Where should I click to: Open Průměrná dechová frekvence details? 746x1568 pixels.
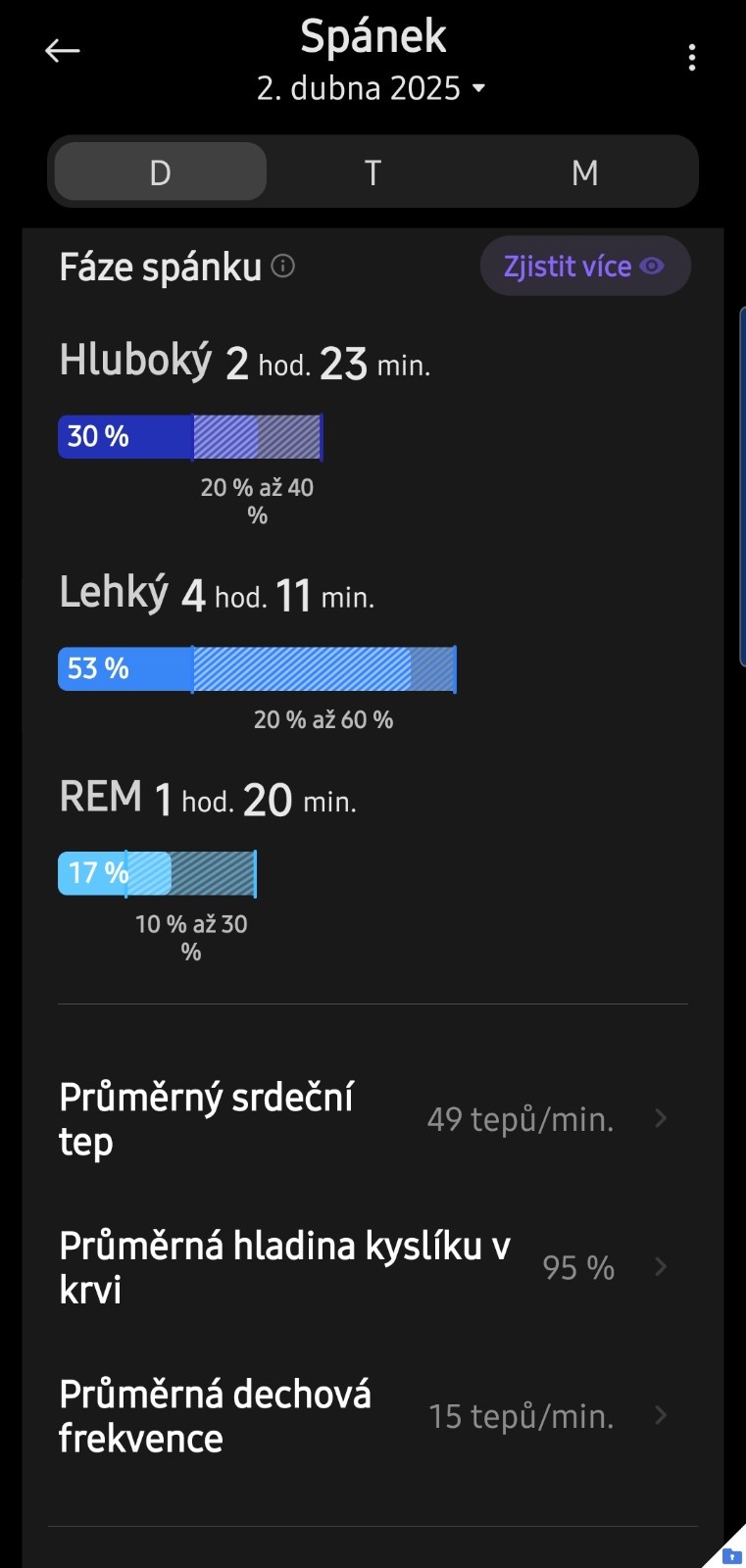[x=373, y=1416]
